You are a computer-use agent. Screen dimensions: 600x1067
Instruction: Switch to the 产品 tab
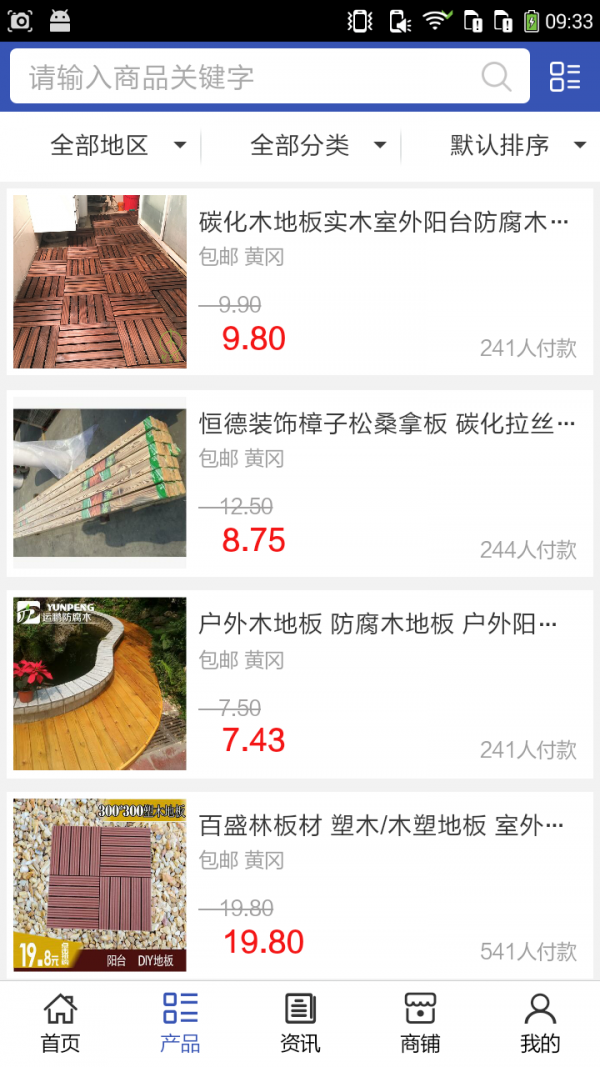point(180,1023)
